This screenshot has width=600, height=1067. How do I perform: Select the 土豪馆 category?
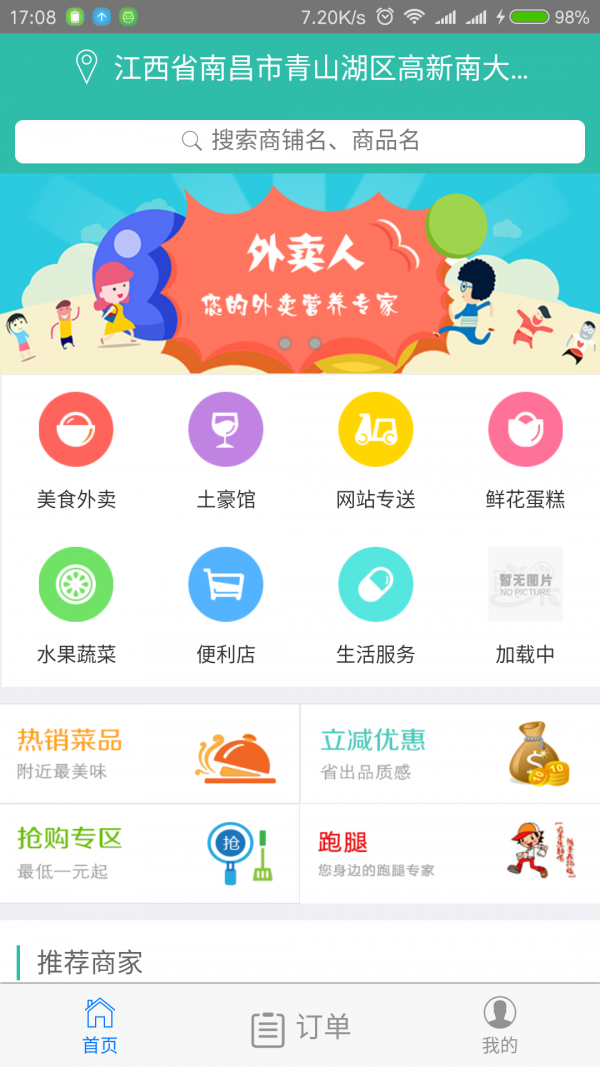(x=226, y=450)
